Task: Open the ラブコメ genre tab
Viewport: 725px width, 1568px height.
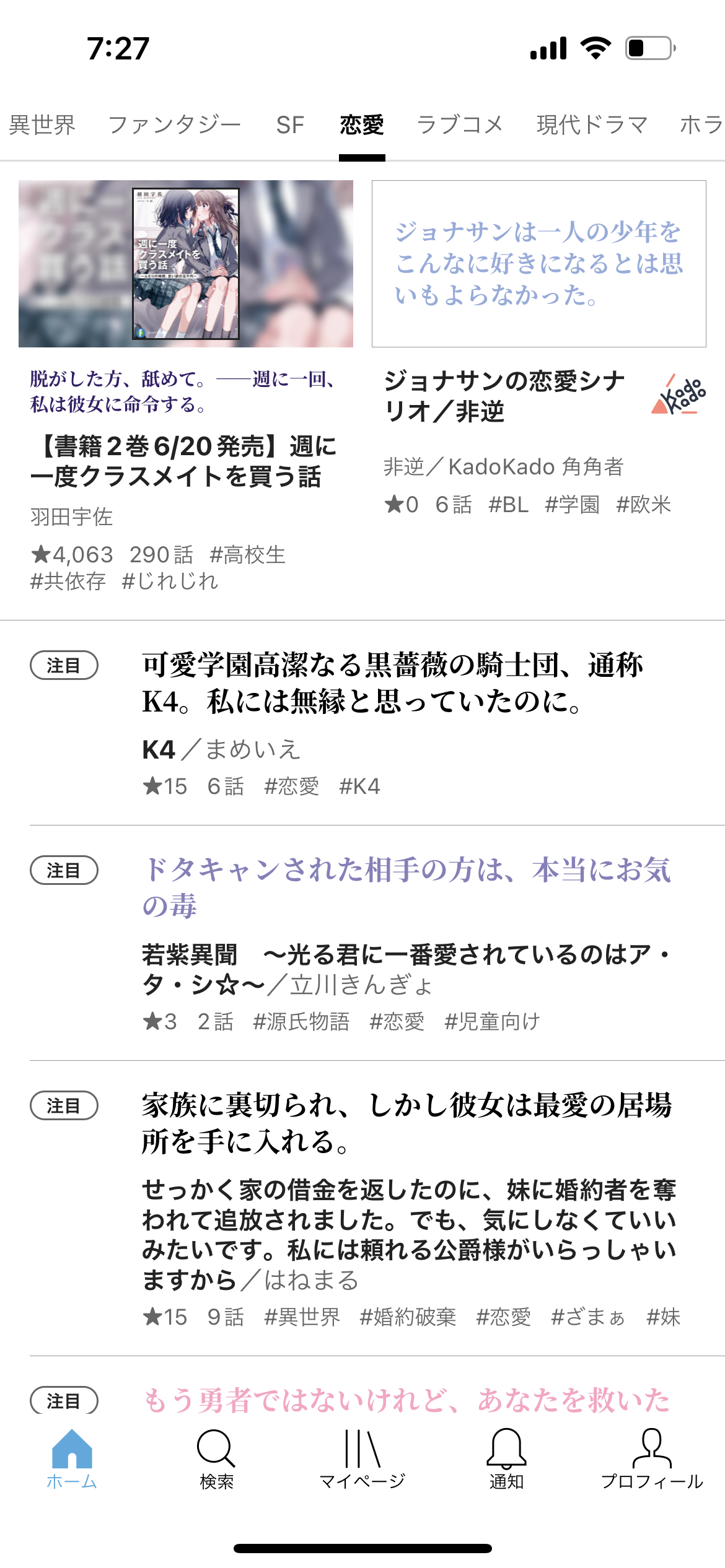Action: [x=460, y=125]
